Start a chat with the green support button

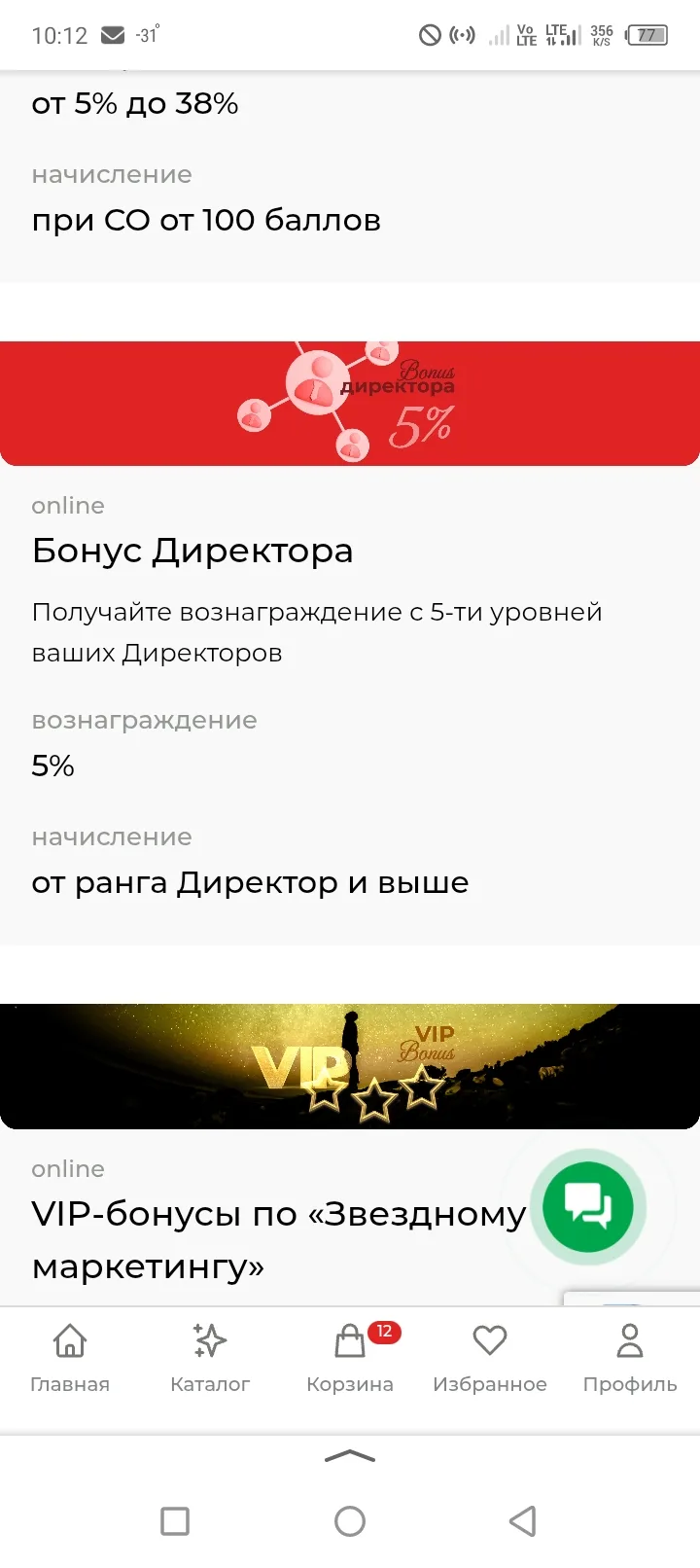pyautogui.click(x=587, y=1207)
